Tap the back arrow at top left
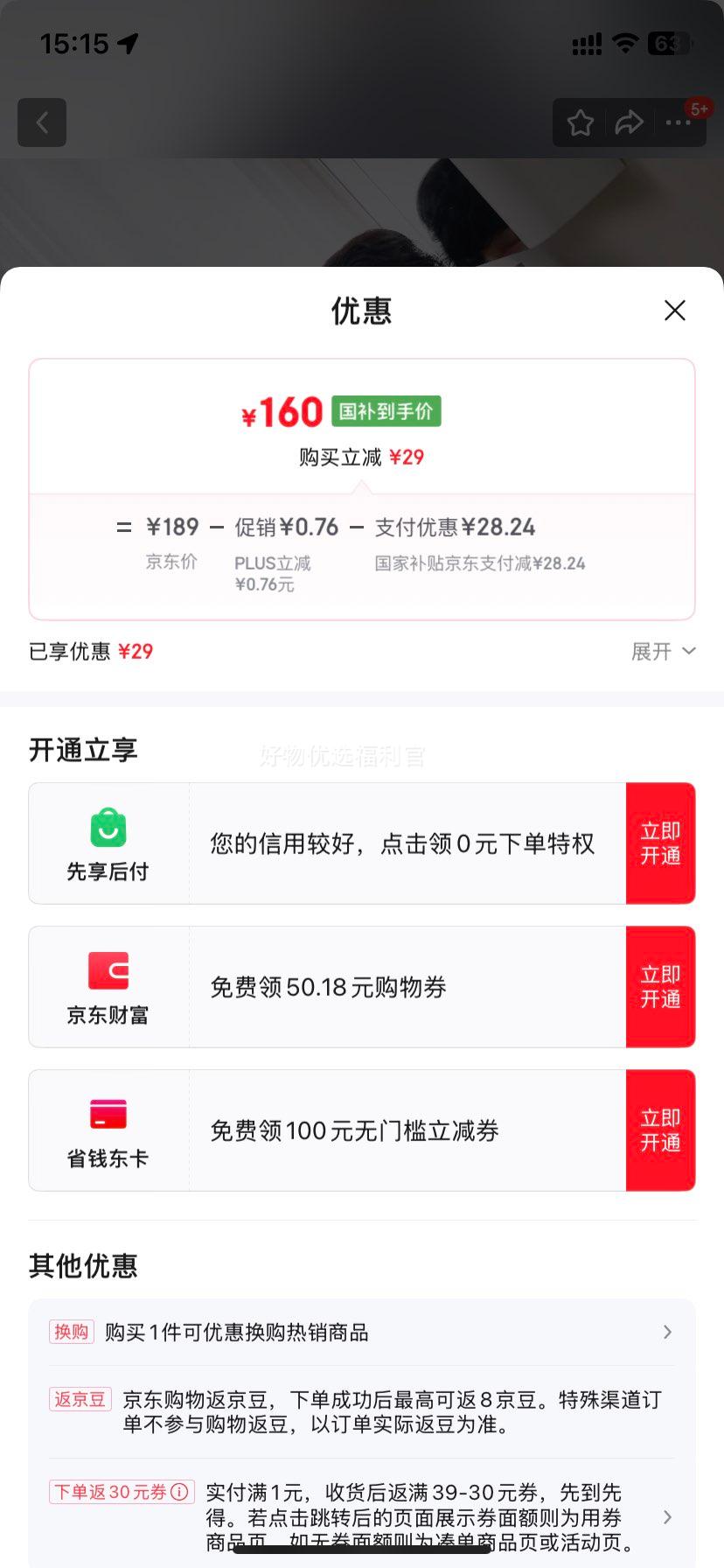 click(42, 122)
